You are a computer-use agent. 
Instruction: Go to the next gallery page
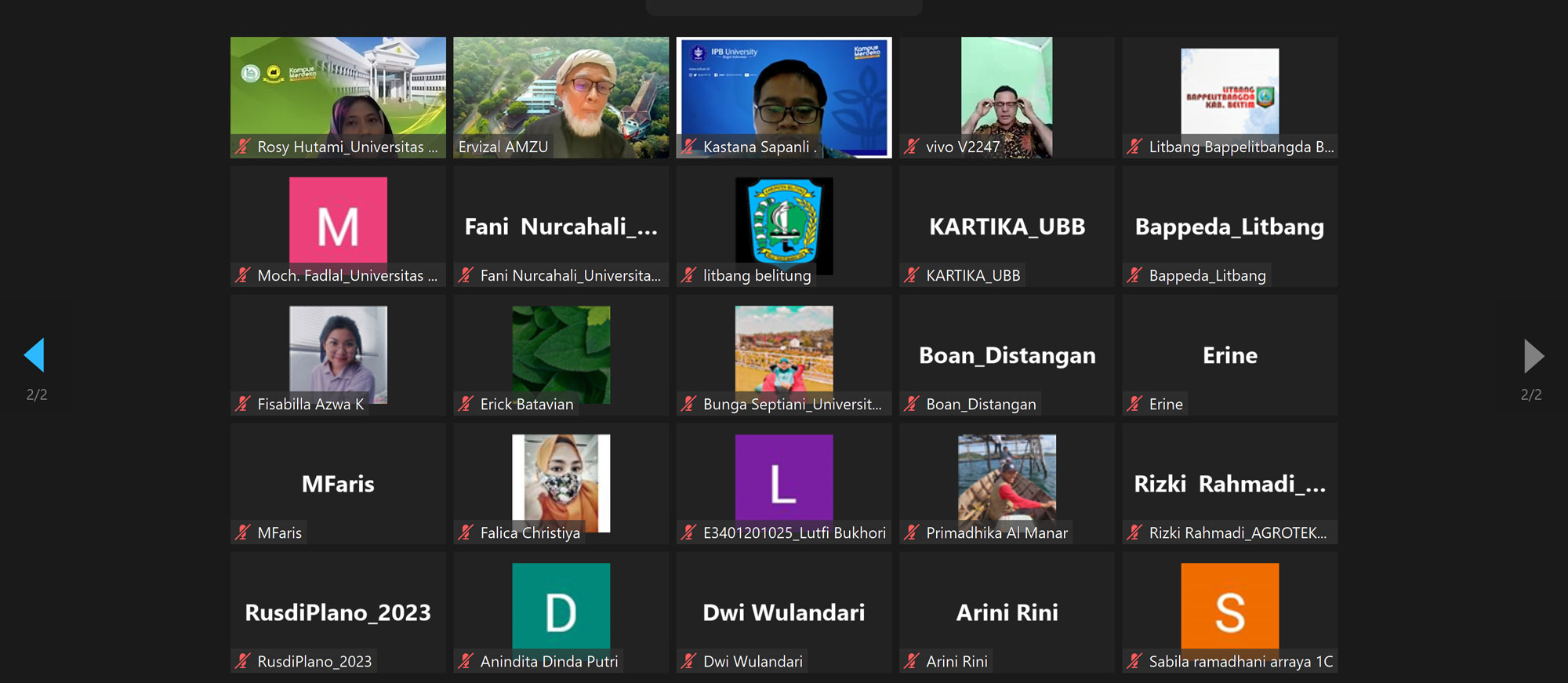click(1533, 355)
